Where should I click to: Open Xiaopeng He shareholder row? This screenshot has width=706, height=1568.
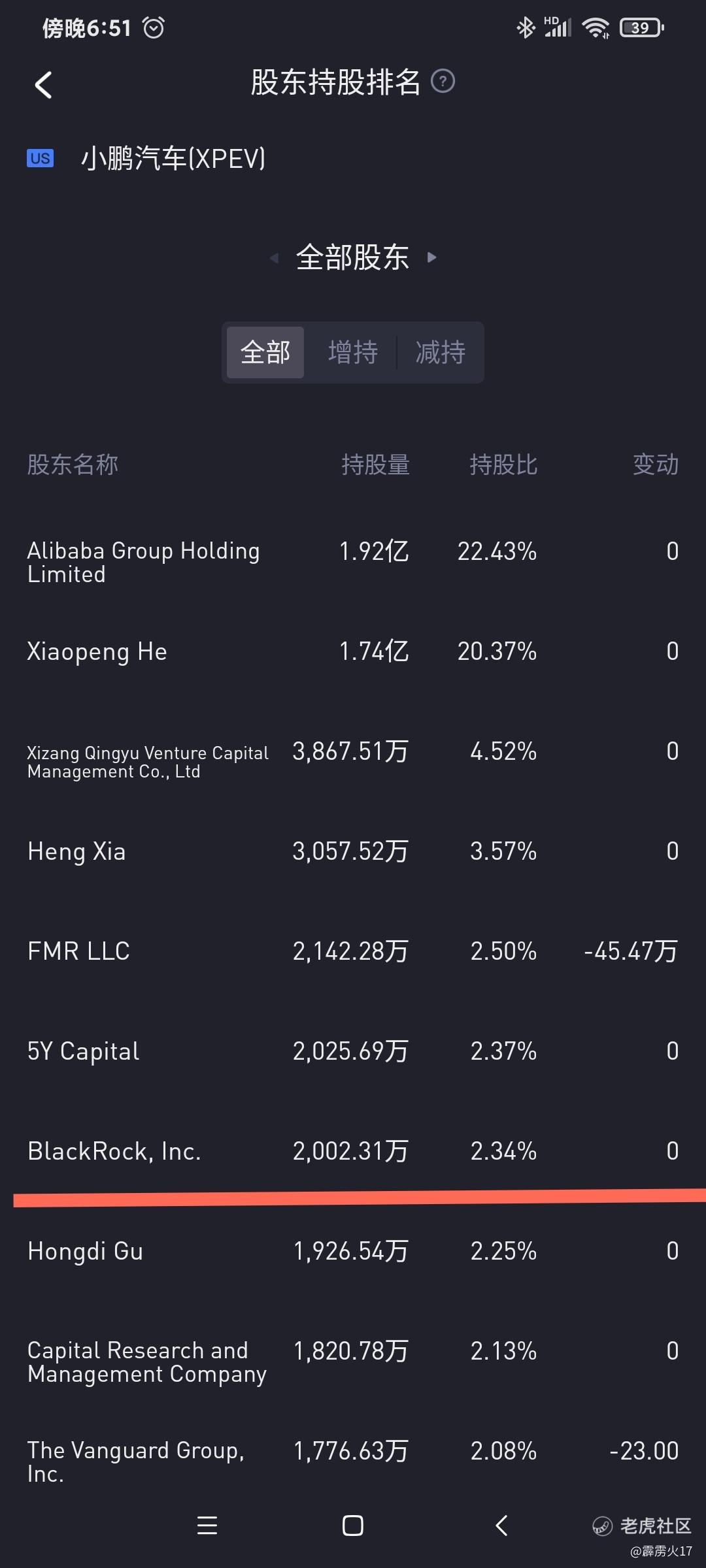click(x=353, y=651)
